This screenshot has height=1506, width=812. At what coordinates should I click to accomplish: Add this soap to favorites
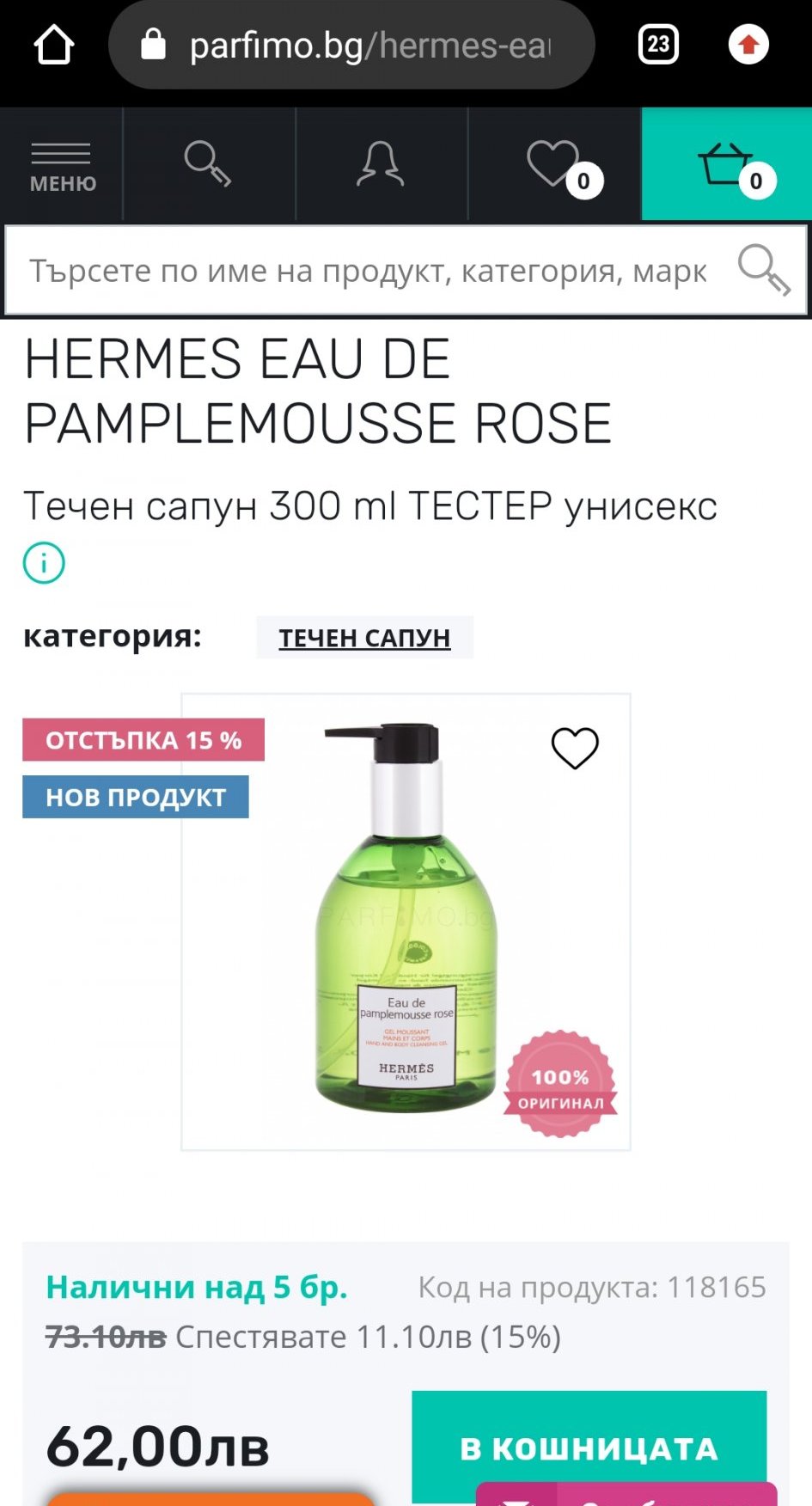[574, 748]
